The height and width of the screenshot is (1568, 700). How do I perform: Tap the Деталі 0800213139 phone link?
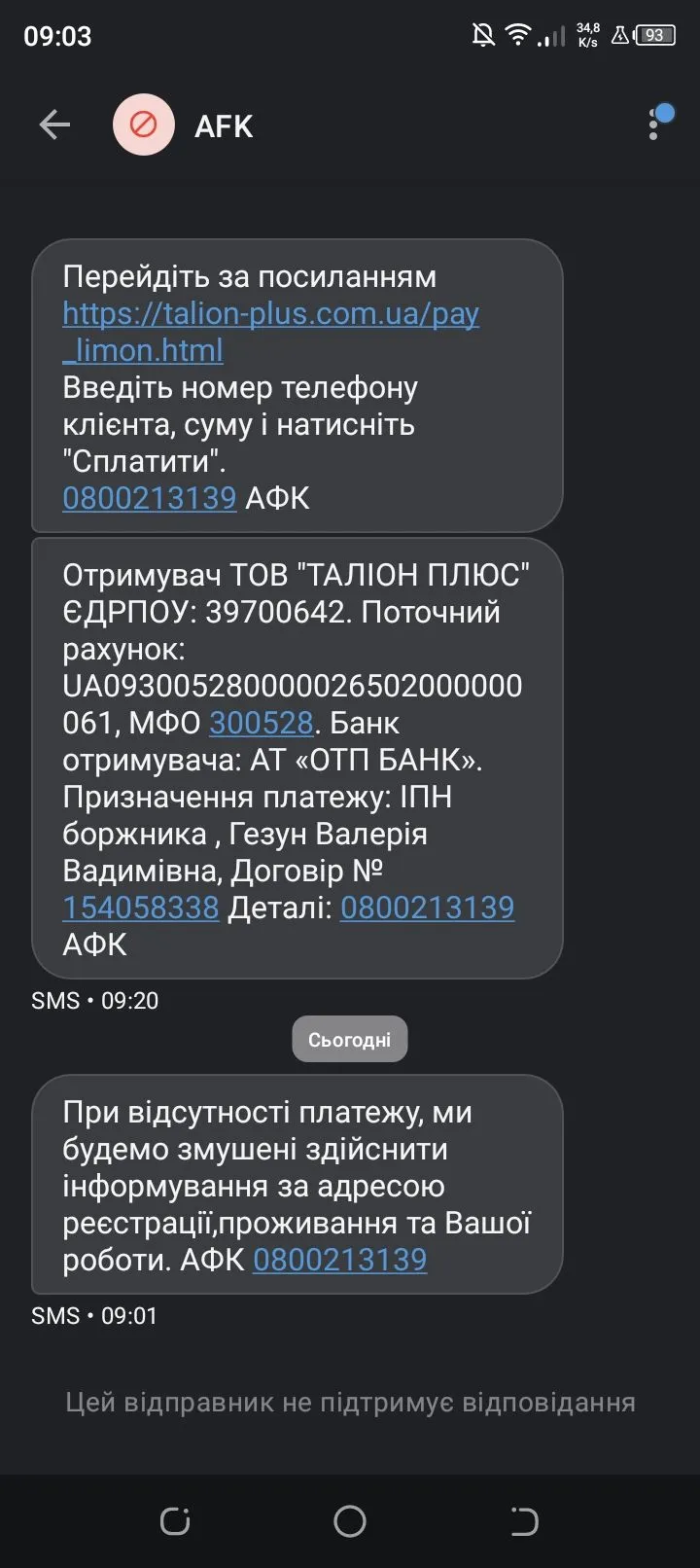click(x=427, y=908)
